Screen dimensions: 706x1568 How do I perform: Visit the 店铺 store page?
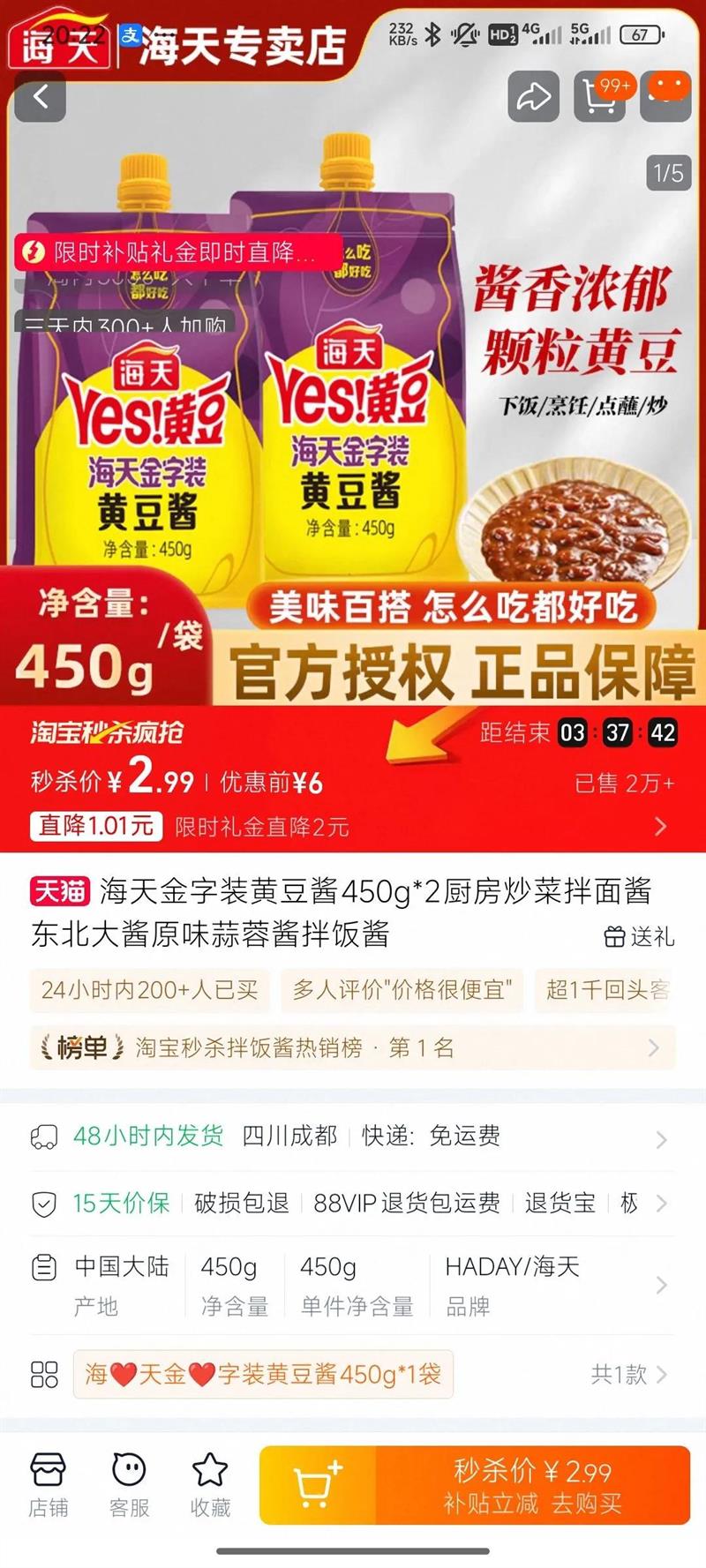click(x=49, y=1486)
